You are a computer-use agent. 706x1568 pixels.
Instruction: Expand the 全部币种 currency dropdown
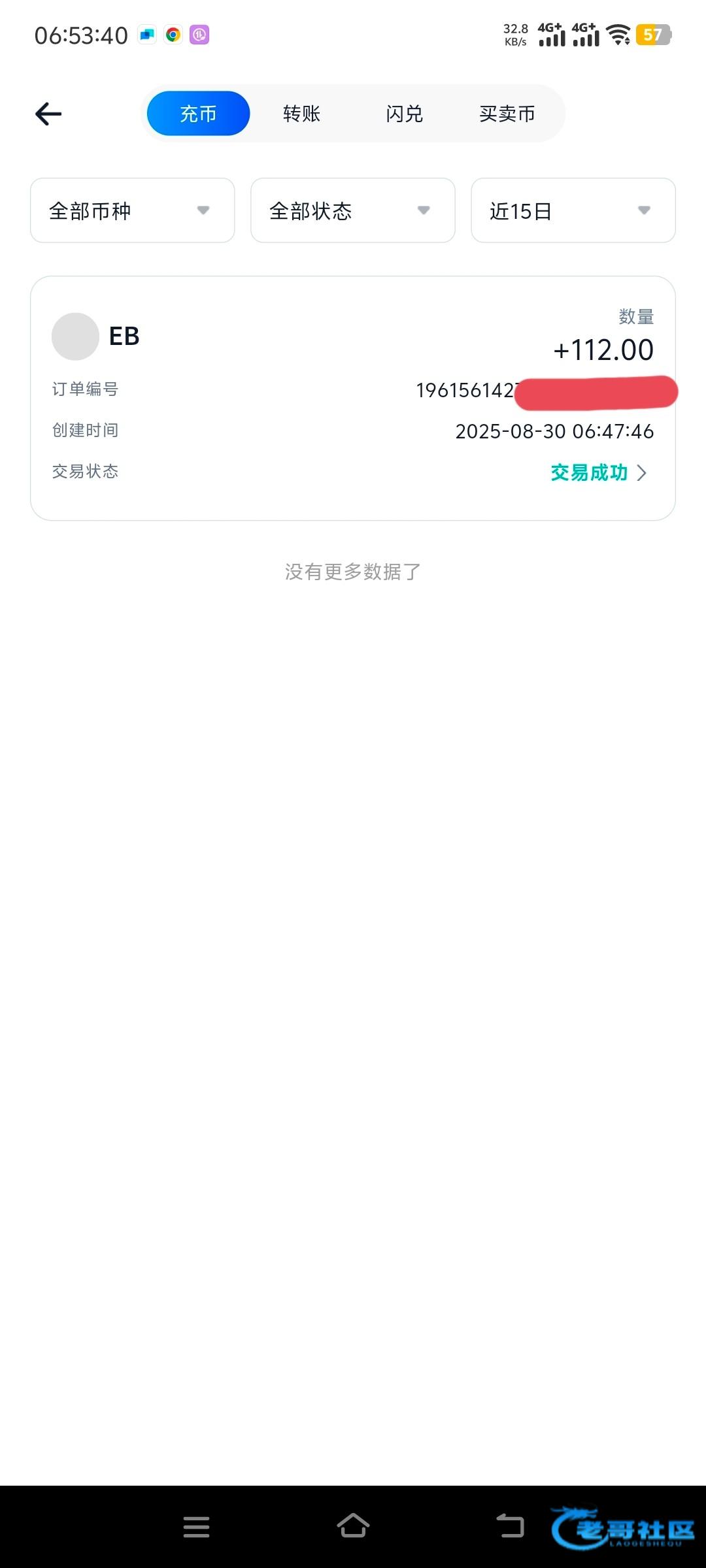click(x=132, y=210)
